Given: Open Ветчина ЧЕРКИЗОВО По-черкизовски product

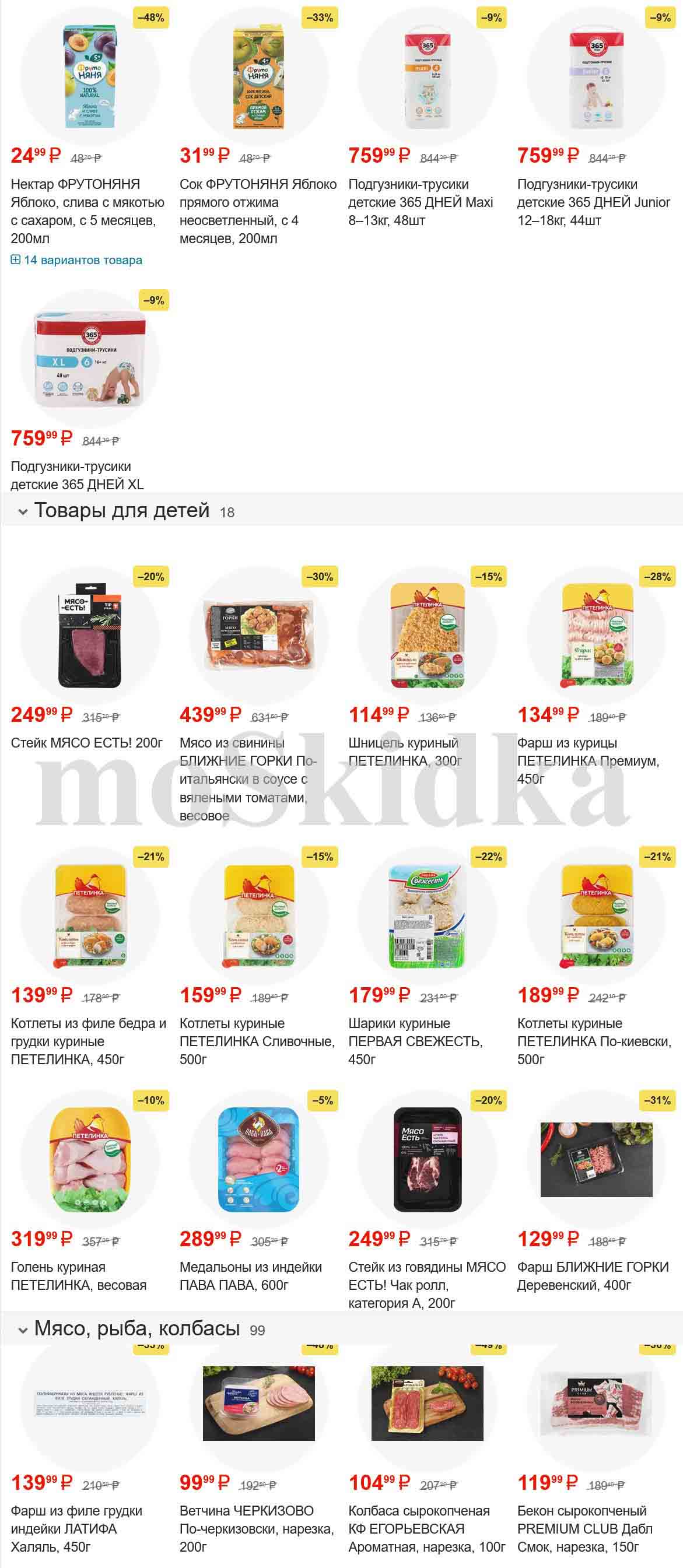Looking at the screenshot, I should pyautogui.click(x=256, y=1528).
